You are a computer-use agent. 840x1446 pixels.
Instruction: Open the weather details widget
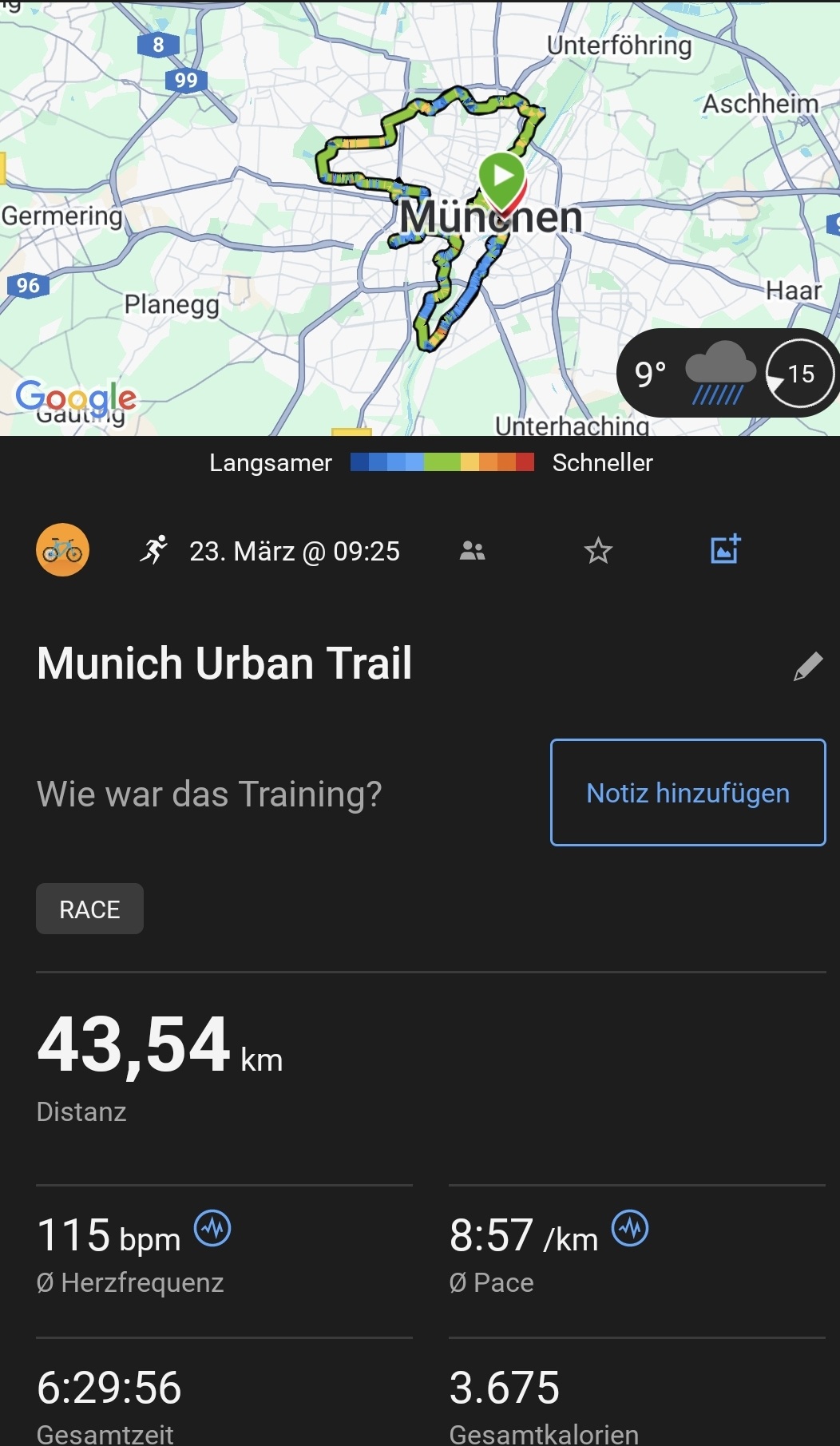[725, 373]
